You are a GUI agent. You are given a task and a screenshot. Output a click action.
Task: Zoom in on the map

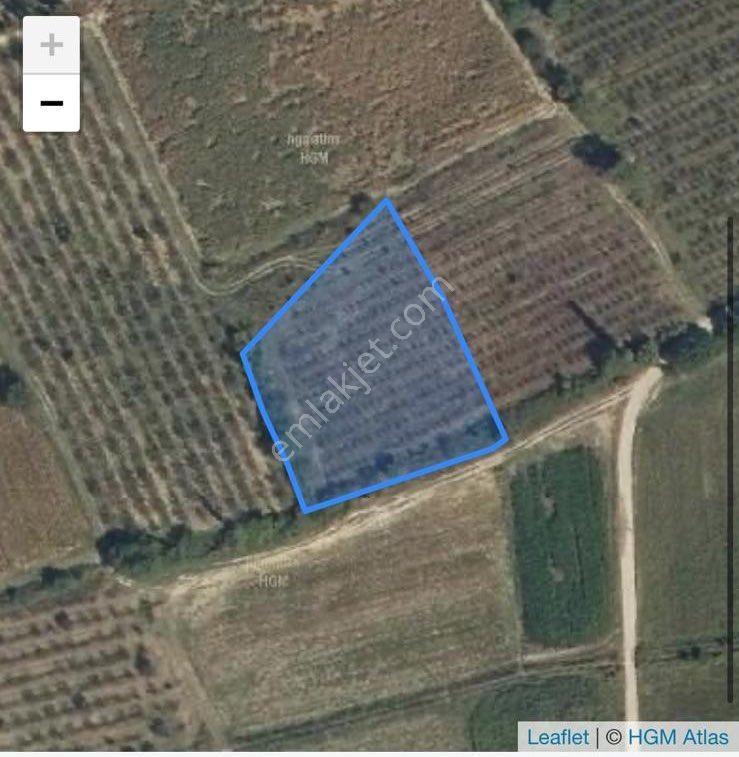pos(51,45)
